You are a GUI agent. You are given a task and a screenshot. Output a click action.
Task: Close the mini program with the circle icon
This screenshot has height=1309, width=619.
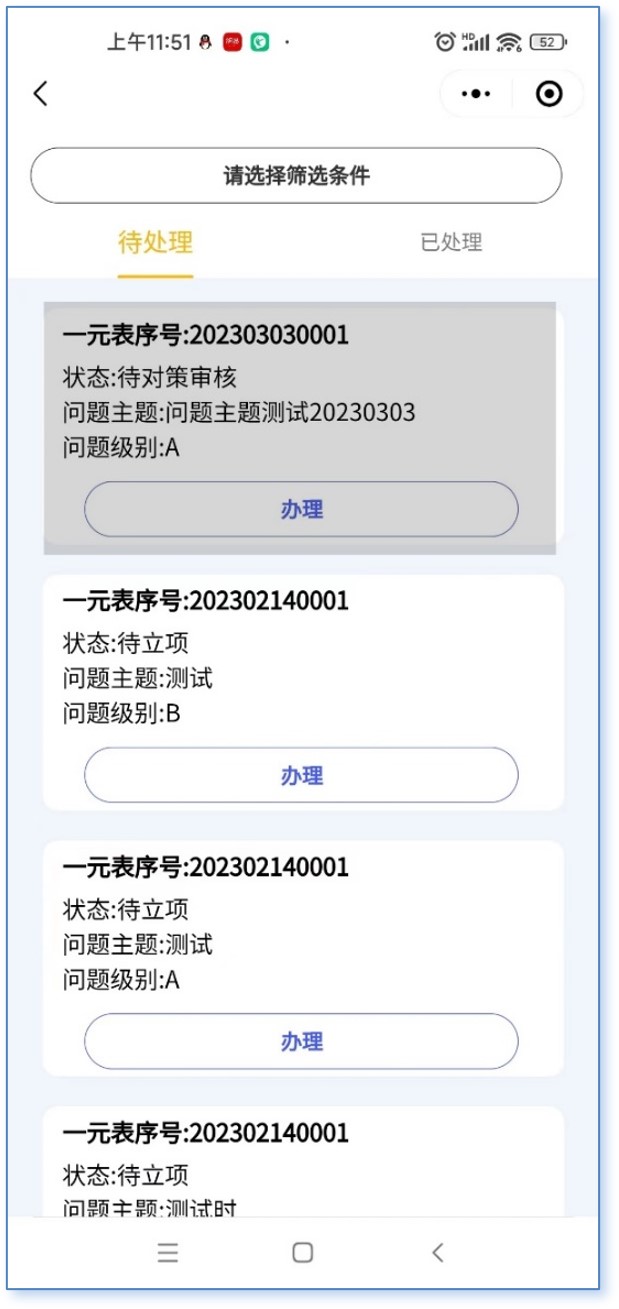pyautogui.click(x=549, y=94)
